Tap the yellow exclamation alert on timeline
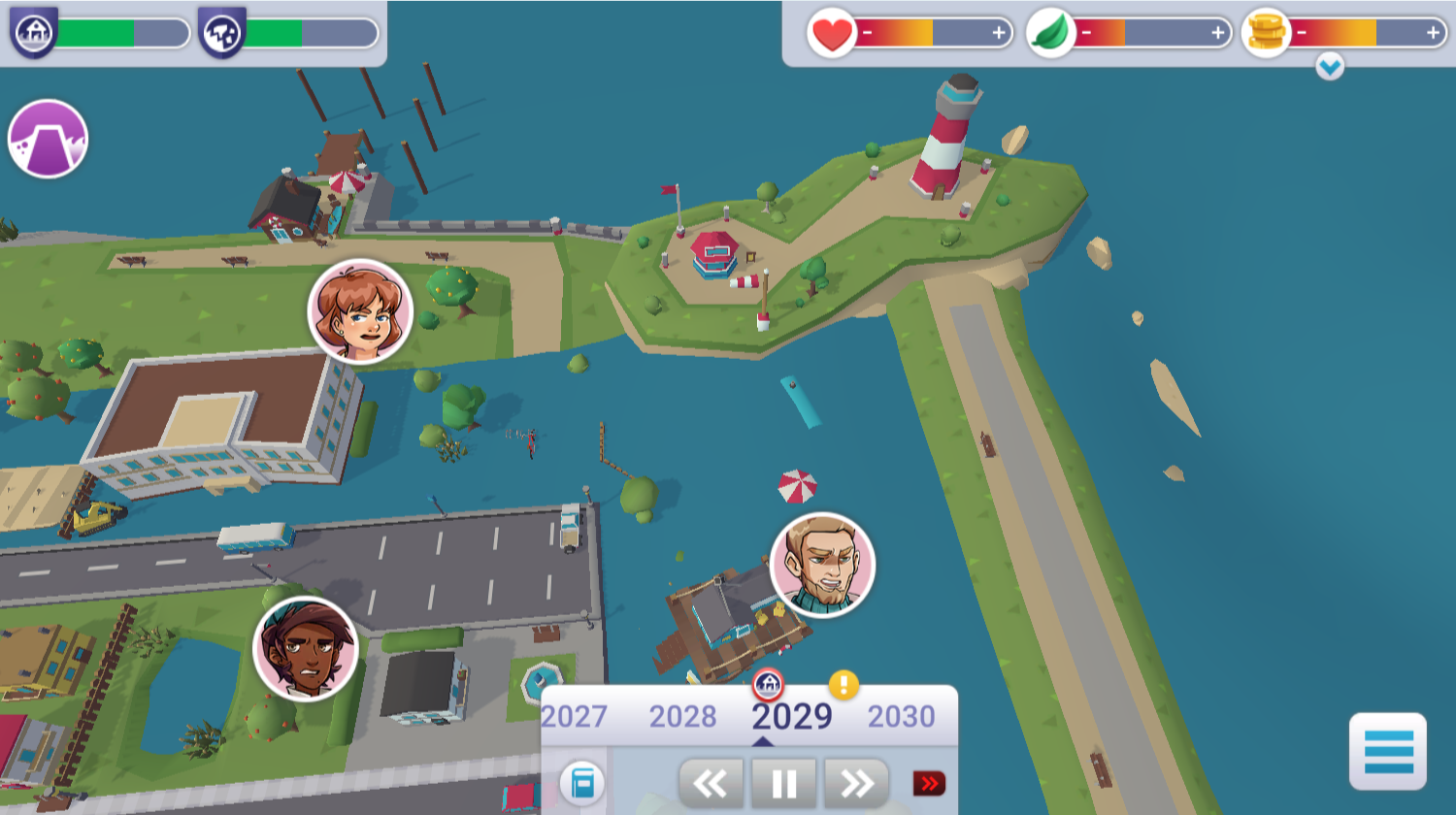This screenshot has width=1456, height=815. tap(844, 685)
